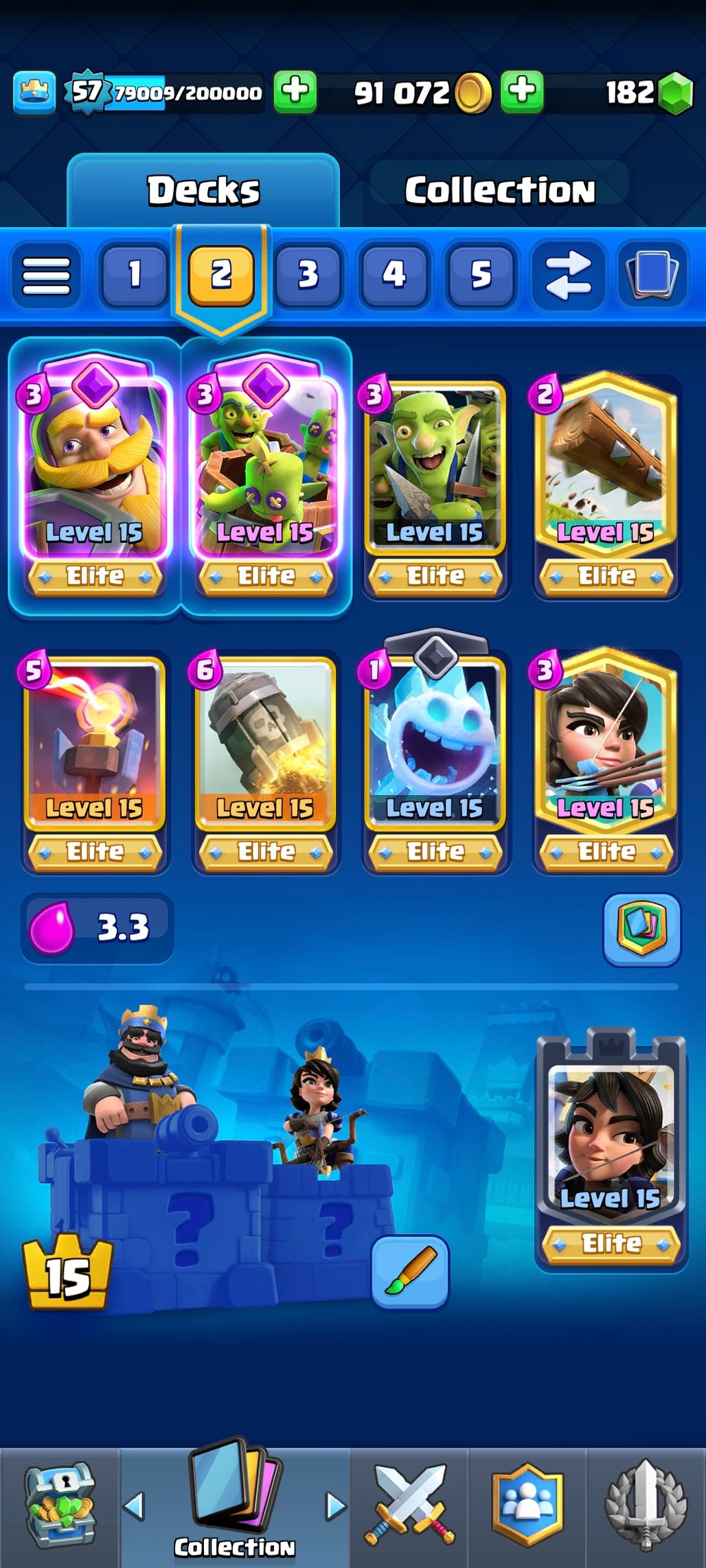The image size is (706, 1568).
Task: Select deck slot 4
Action: coord(394,275)
